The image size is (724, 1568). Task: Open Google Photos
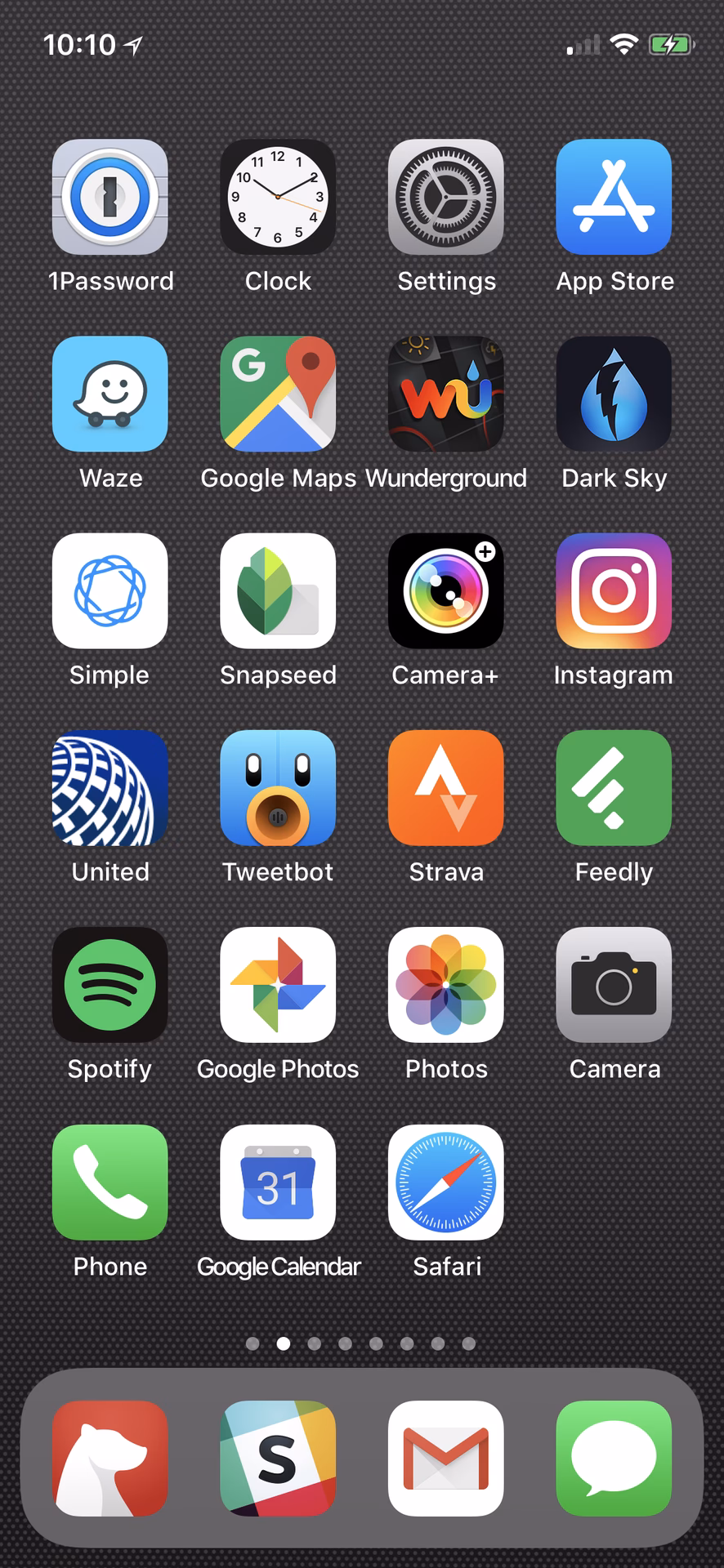point(278,985)
